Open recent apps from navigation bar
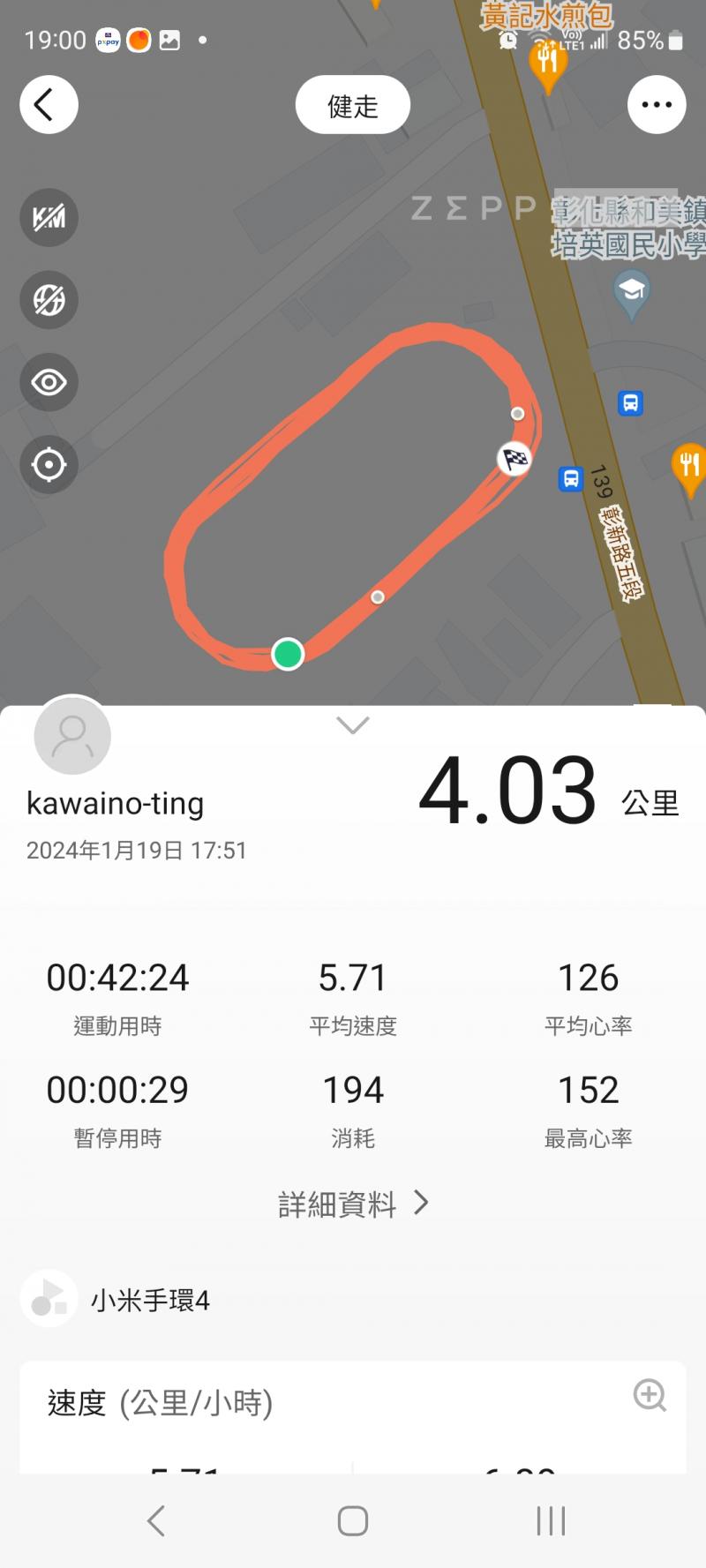This screenshot has width=706, height=1568. [551, 1520]
